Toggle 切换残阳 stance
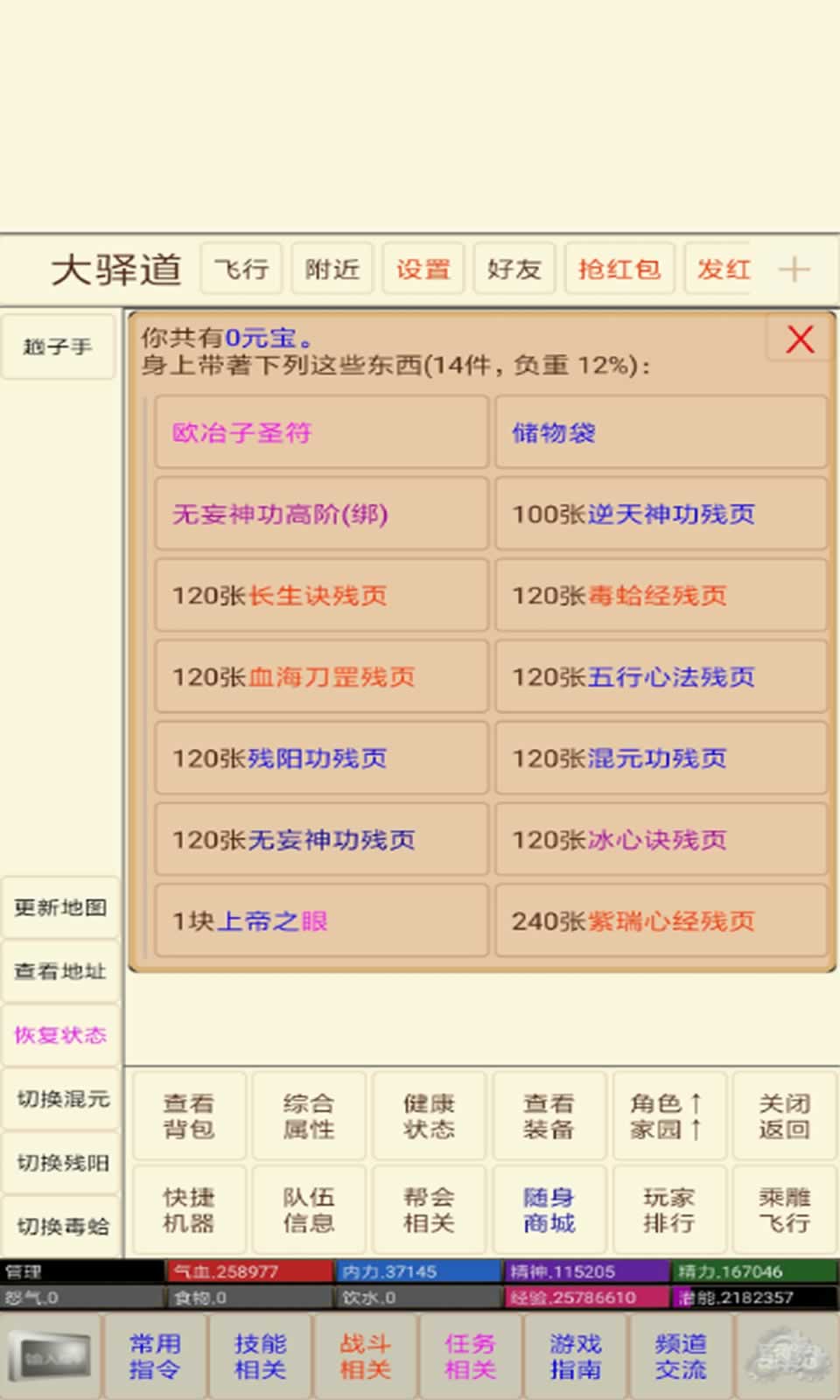Image resolution: width=840 pixels, height=1400 pixels. tap(59, 1163)
